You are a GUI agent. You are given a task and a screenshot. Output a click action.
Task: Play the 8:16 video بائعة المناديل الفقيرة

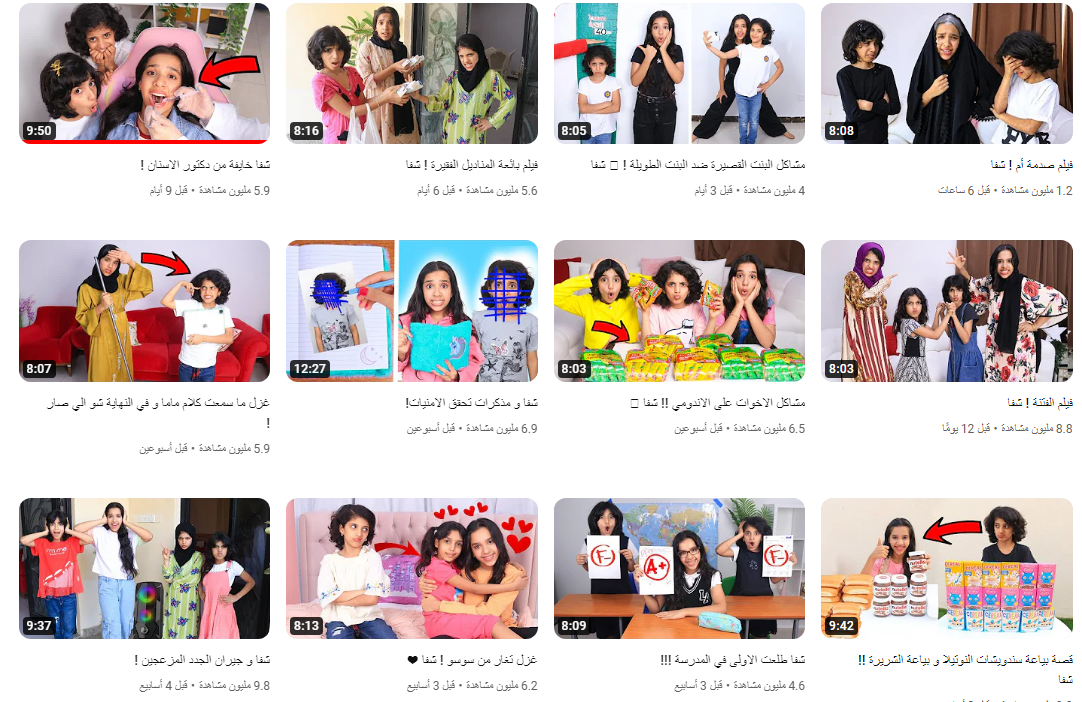tap(411, 73)
